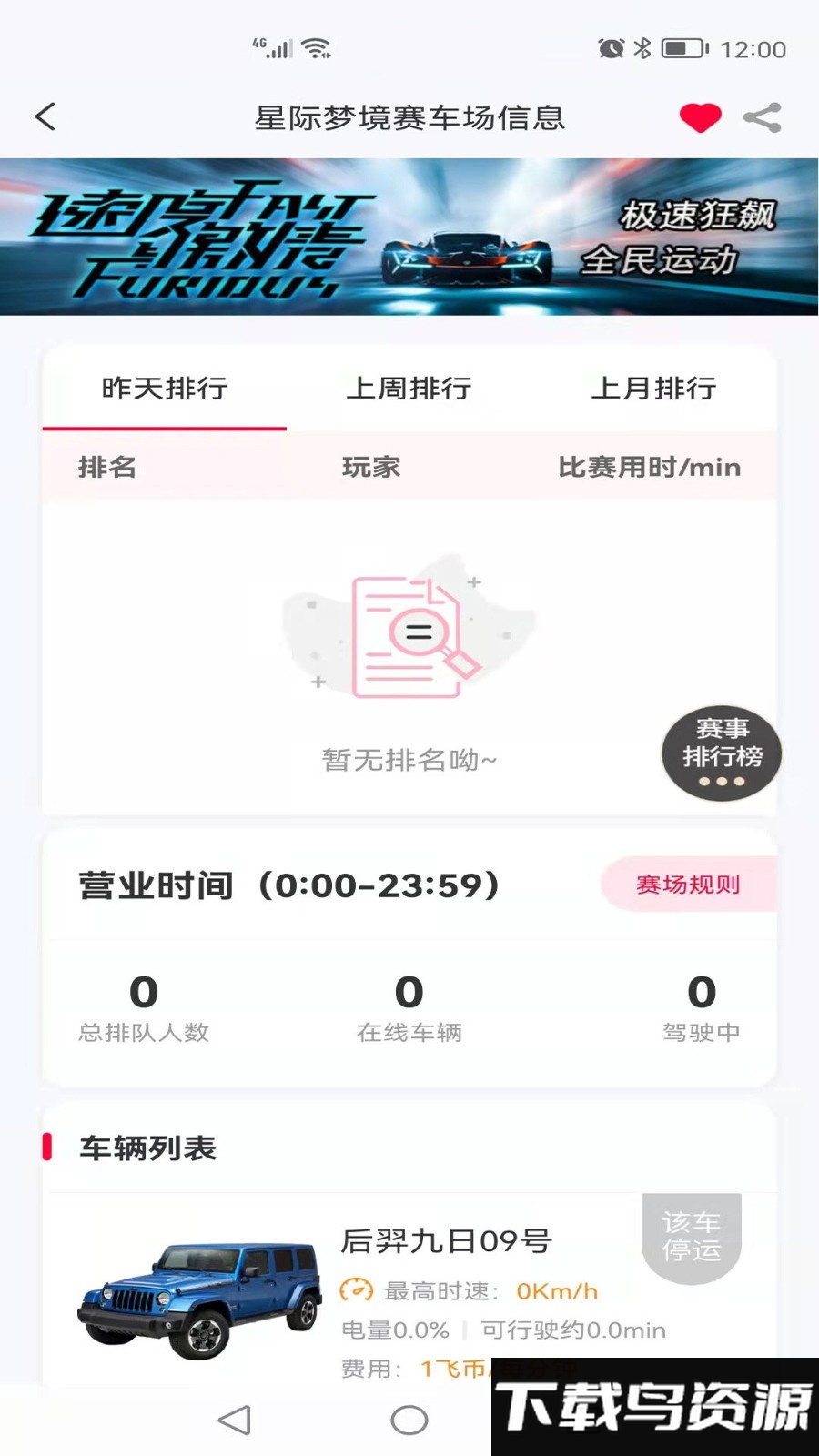The width and height of the screenshot is (819, 1456).
Task: Tap the heart to favorite this racetrack
Action: [699, 116]
